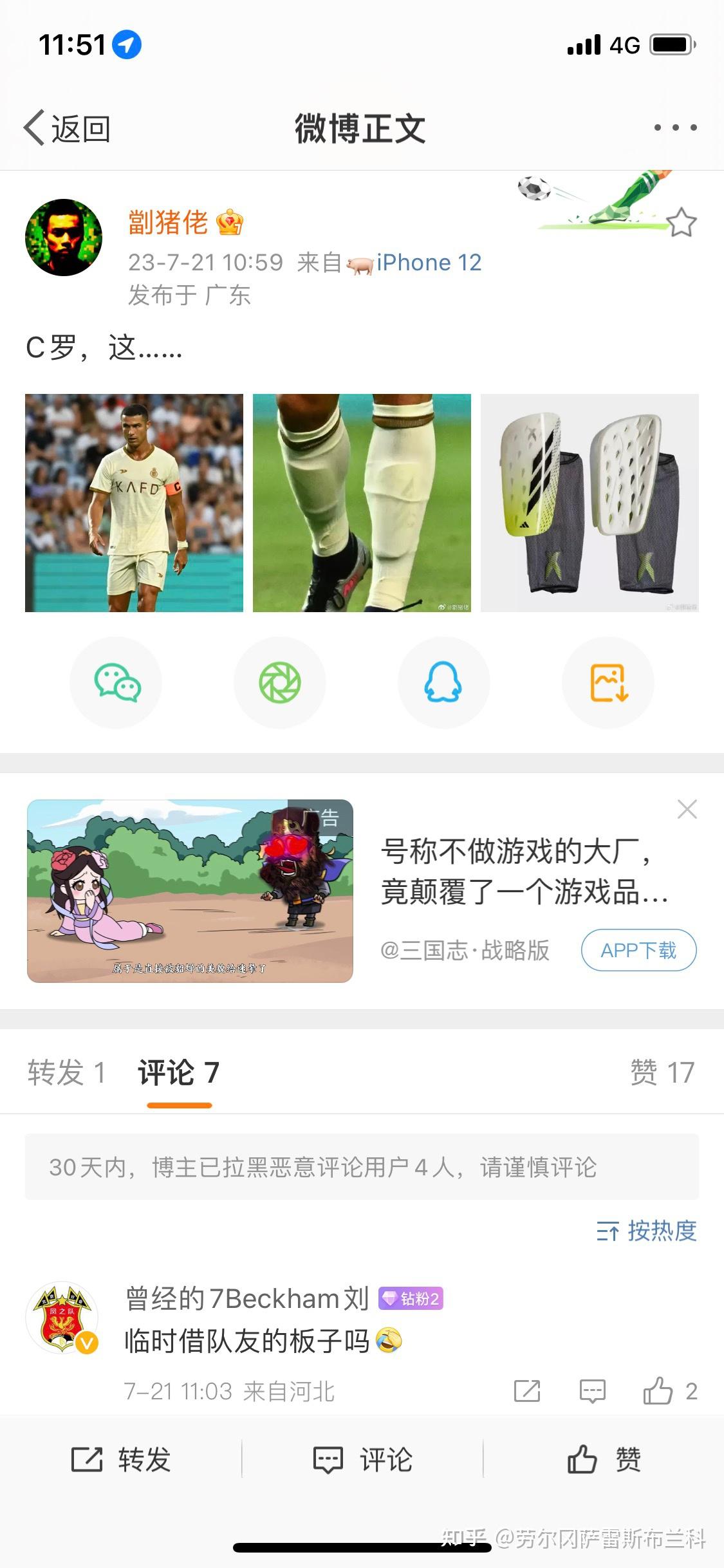Like the comment by 曾经的7Beckham刘
This screenshot has width=724, height=1568.
click(658, 1391)
